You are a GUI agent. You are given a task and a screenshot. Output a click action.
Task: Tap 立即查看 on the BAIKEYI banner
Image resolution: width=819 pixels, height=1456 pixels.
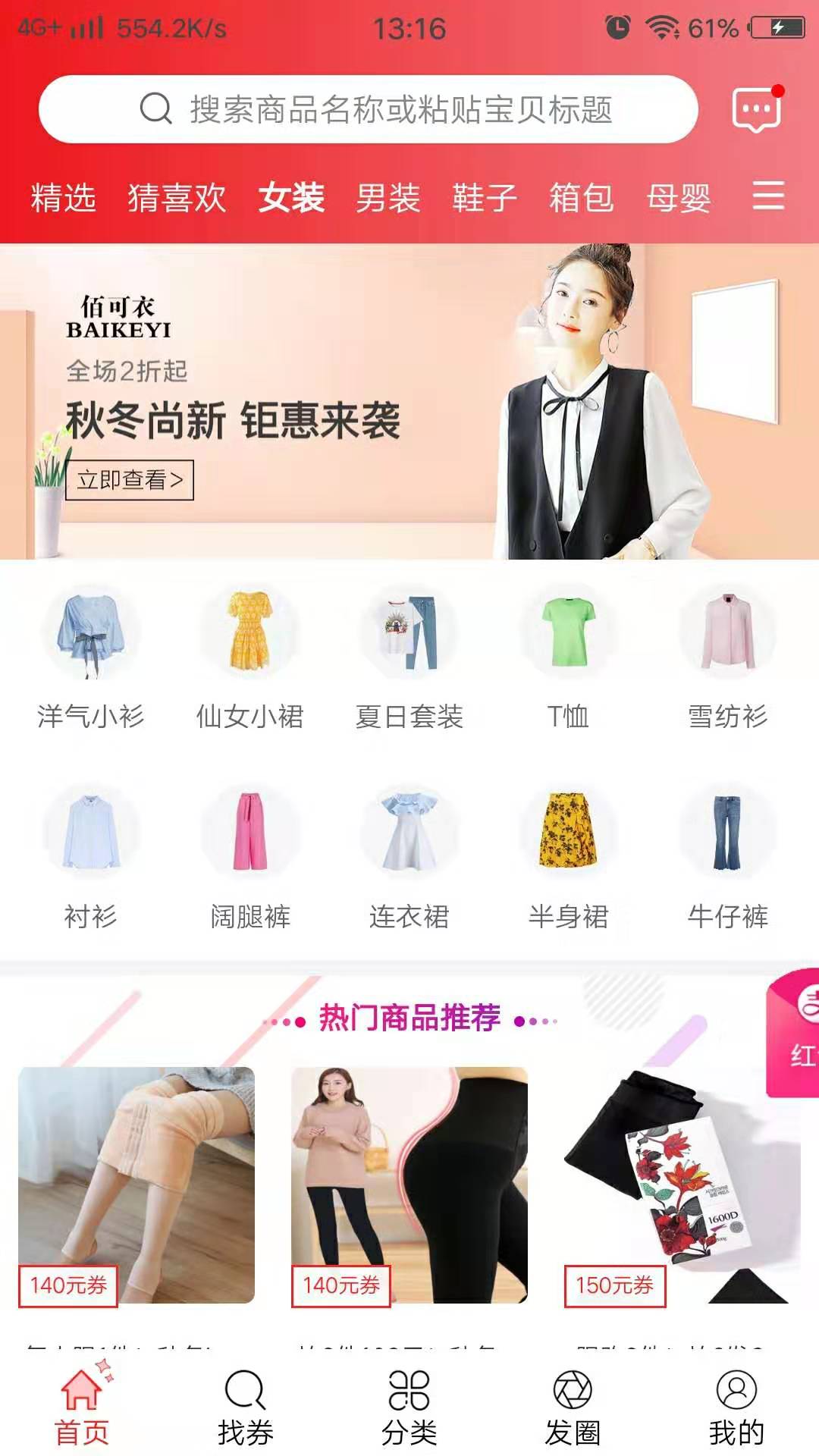130,480
